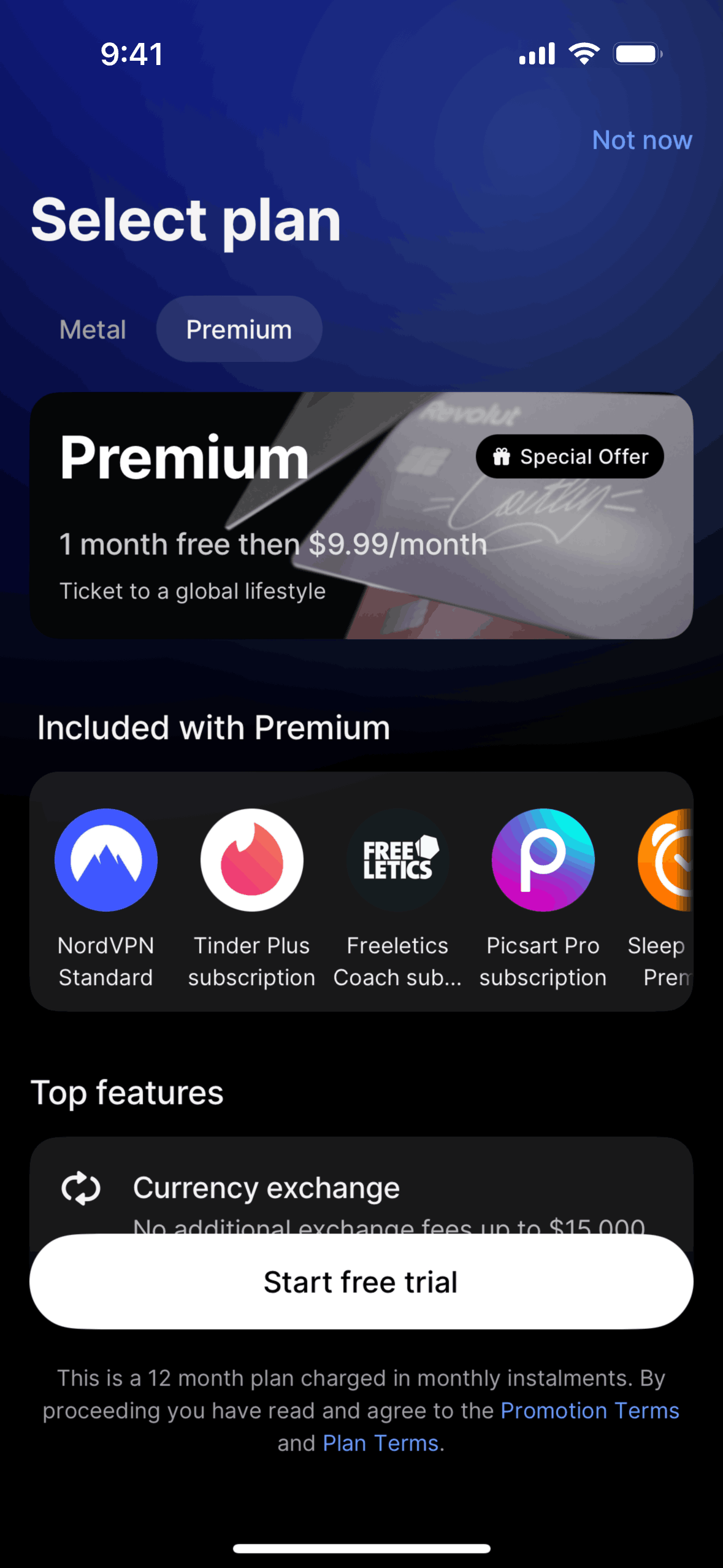
Task: Read the Promotion Terms link
Action: 590,1410
